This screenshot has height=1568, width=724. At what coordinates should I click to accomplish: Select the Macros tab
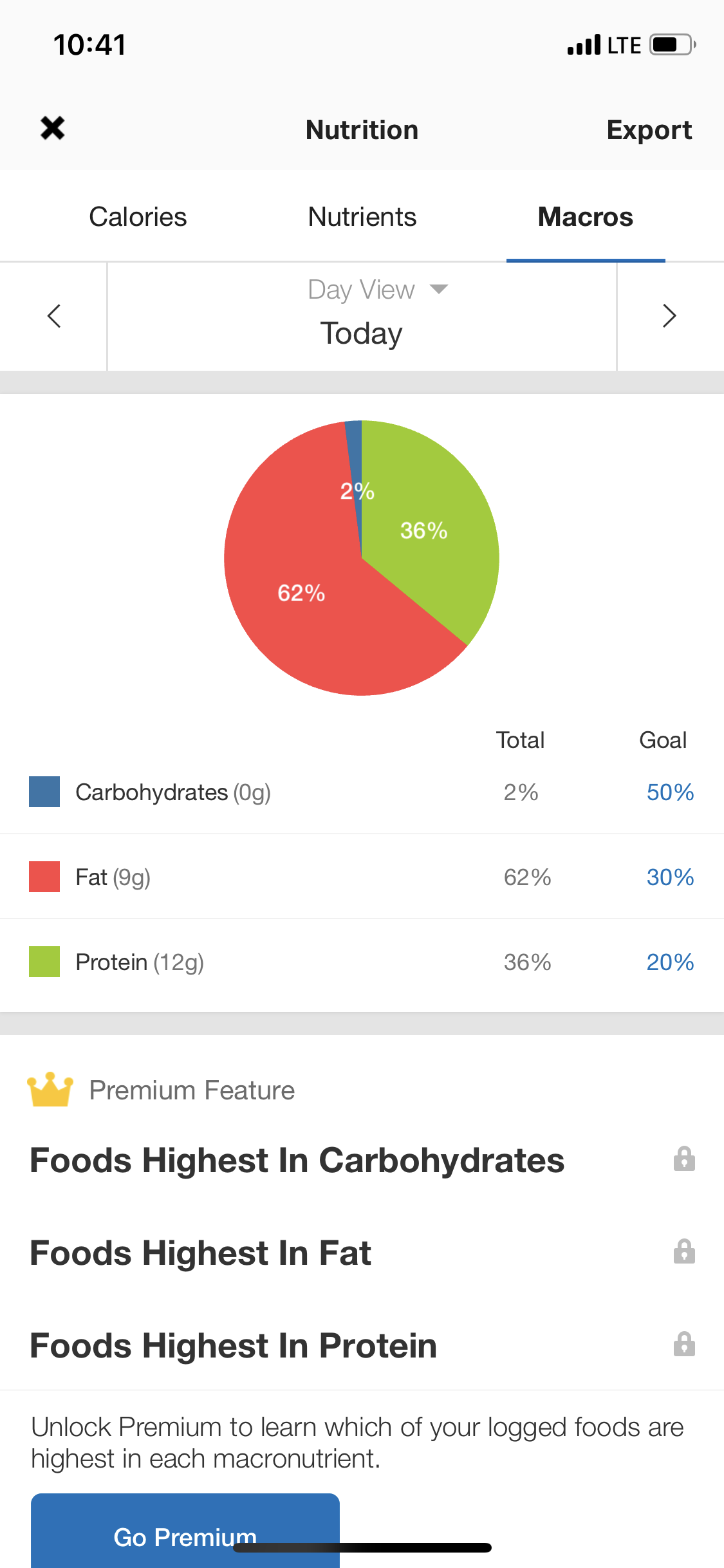click(586, 217)
